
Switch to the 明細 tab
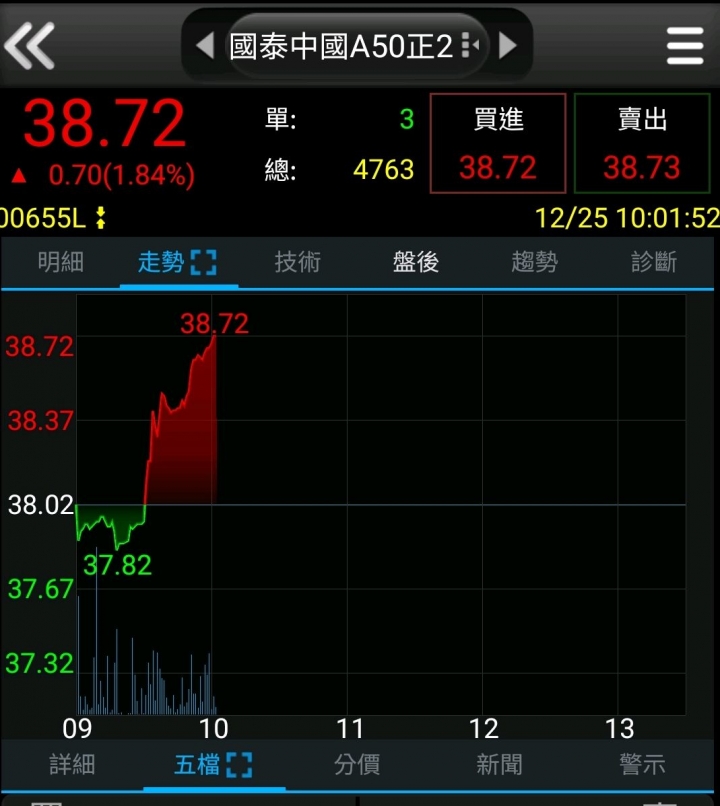pyautogui.click(x=60, y=262)
